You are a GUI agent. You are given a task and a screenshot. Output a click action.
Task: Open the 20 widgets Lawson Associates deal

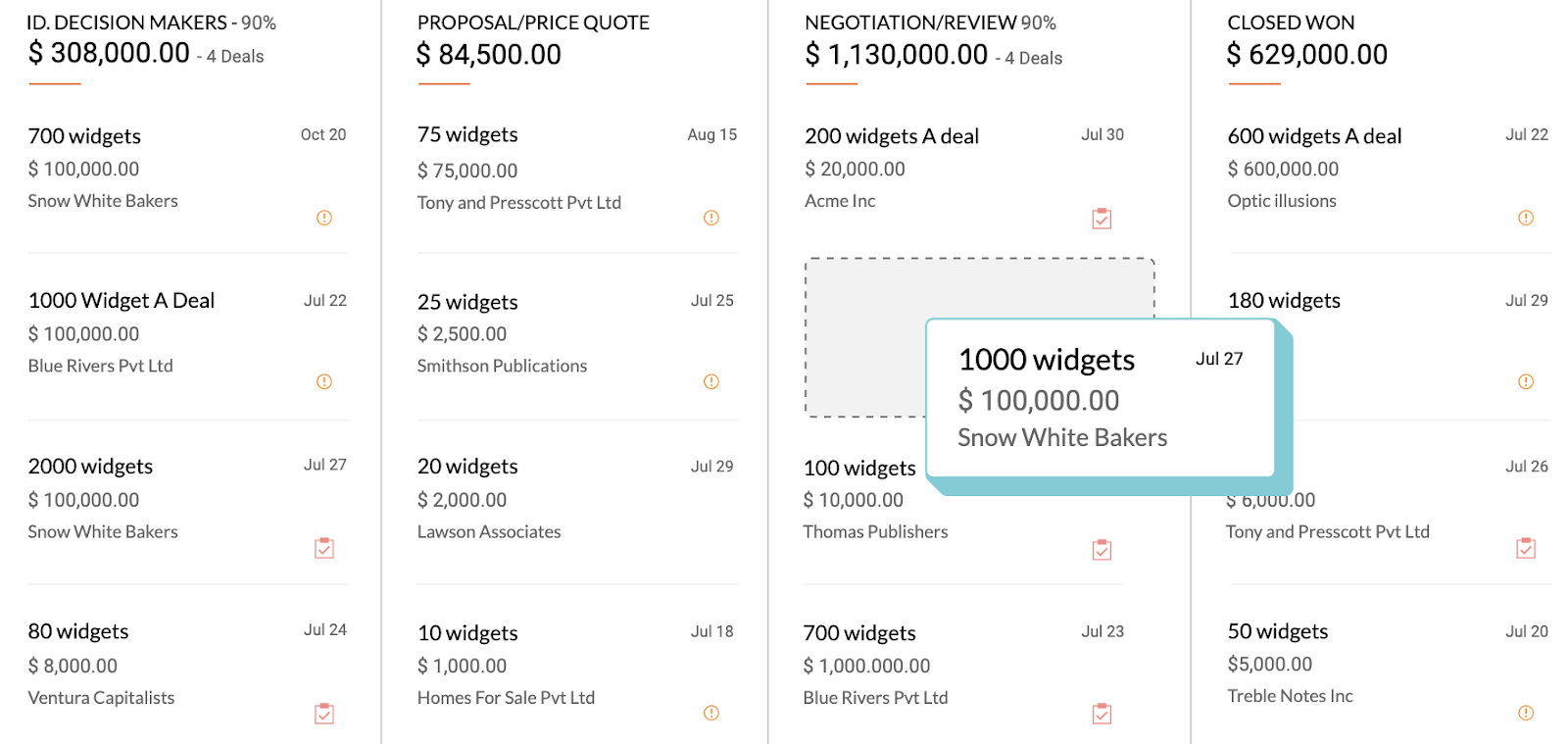pos(467,467)
